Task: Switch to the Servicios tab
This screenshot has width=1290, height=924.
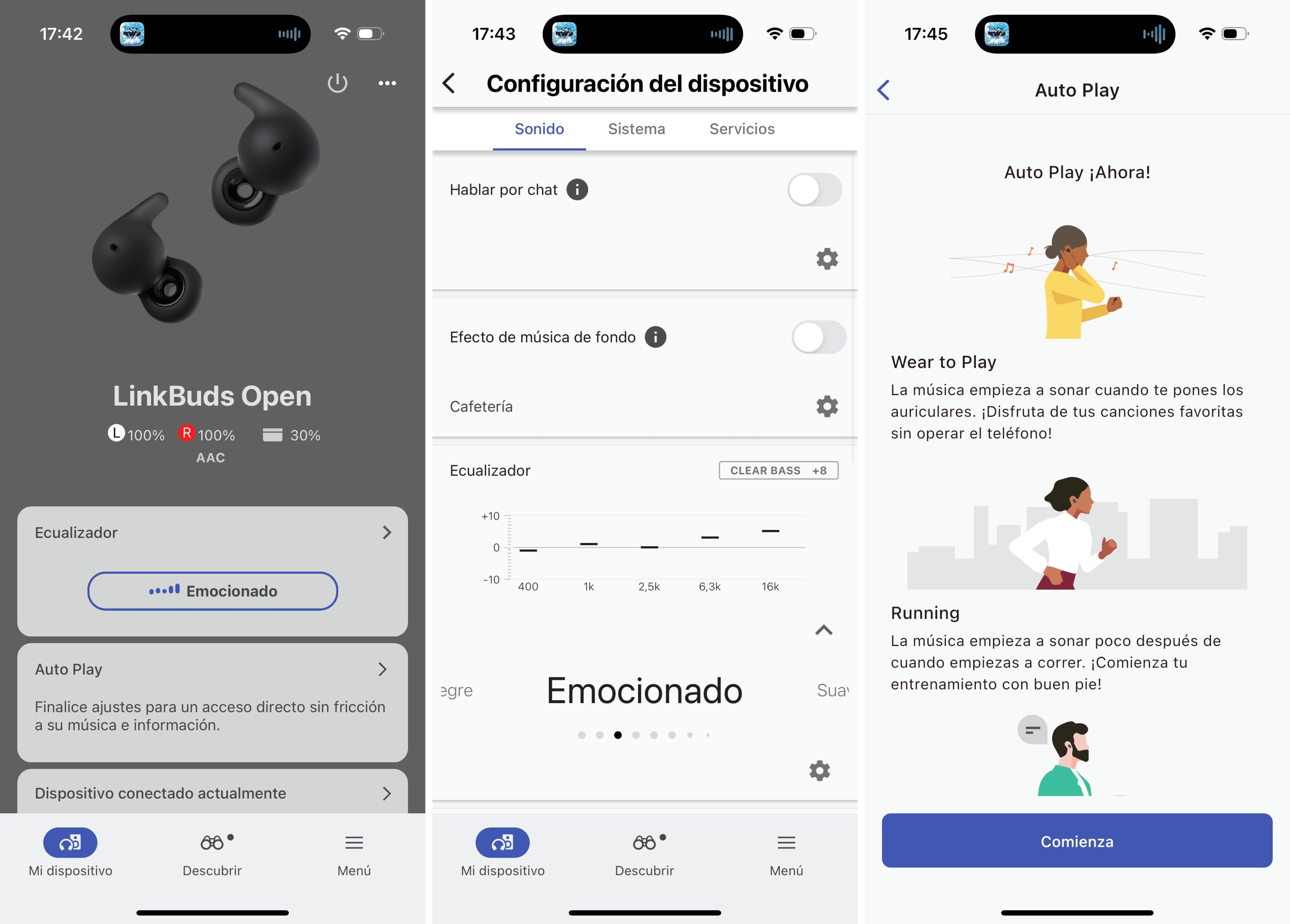Action: (x=741, y=129)
